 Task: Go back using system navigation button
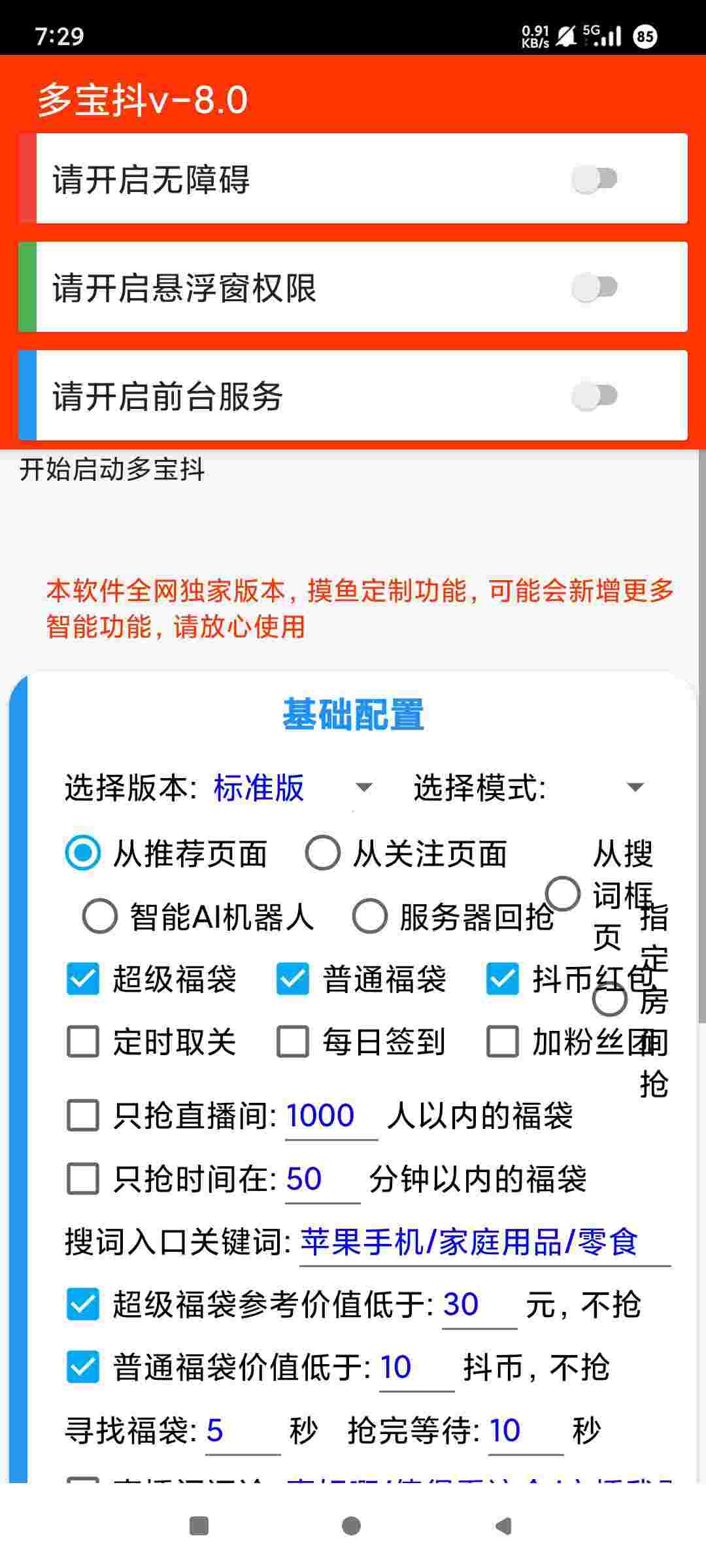click(503, 1526)
